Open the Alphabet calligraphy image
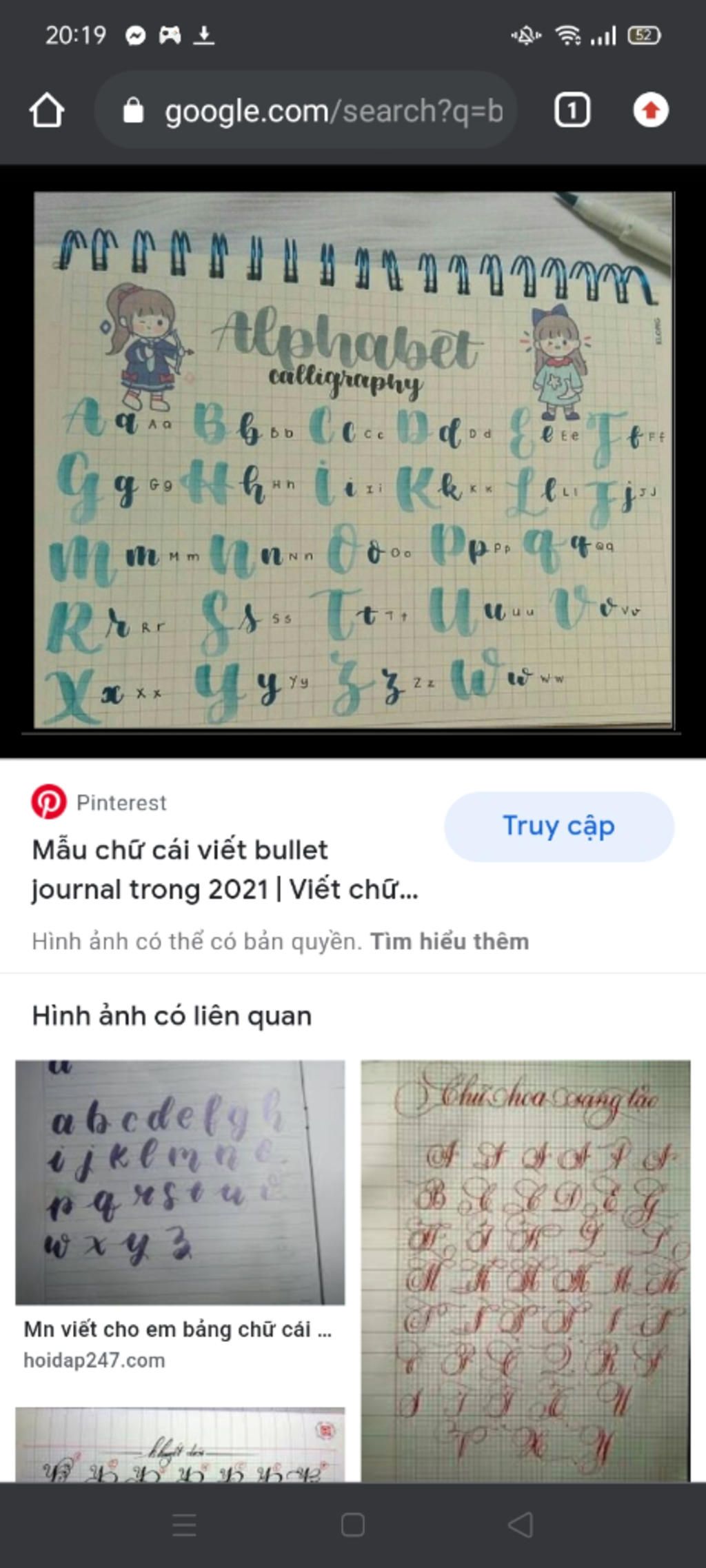The image size is (706, 1568). (x=353, y=460)
